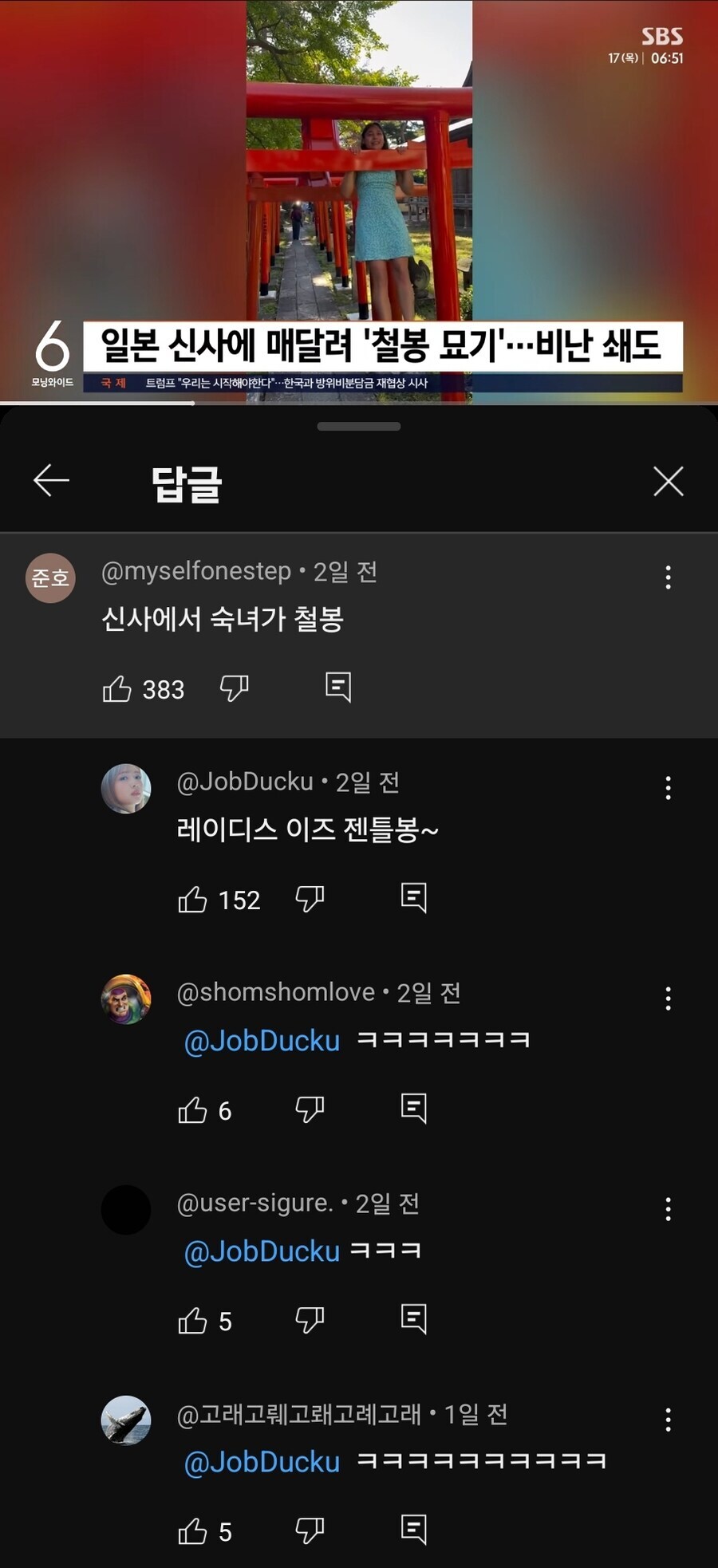The image size is (718, 1568).
Task: Reply to @고래고뤠고뢔고례고래's comment
Action: (x=413, y=1530)
